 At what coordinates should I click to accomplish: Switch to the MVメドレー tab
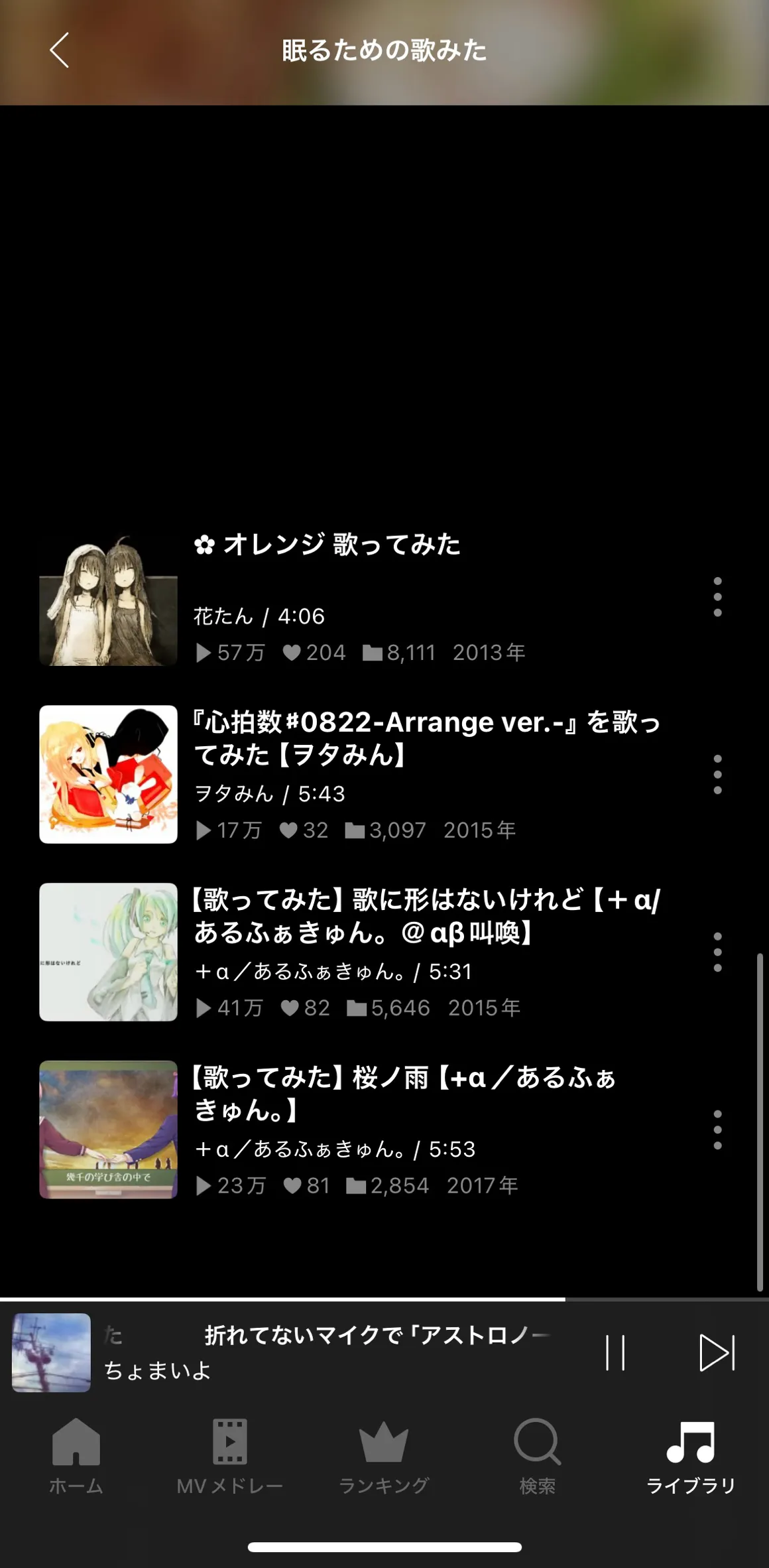pyautogui.click(x=230, y=1457)
